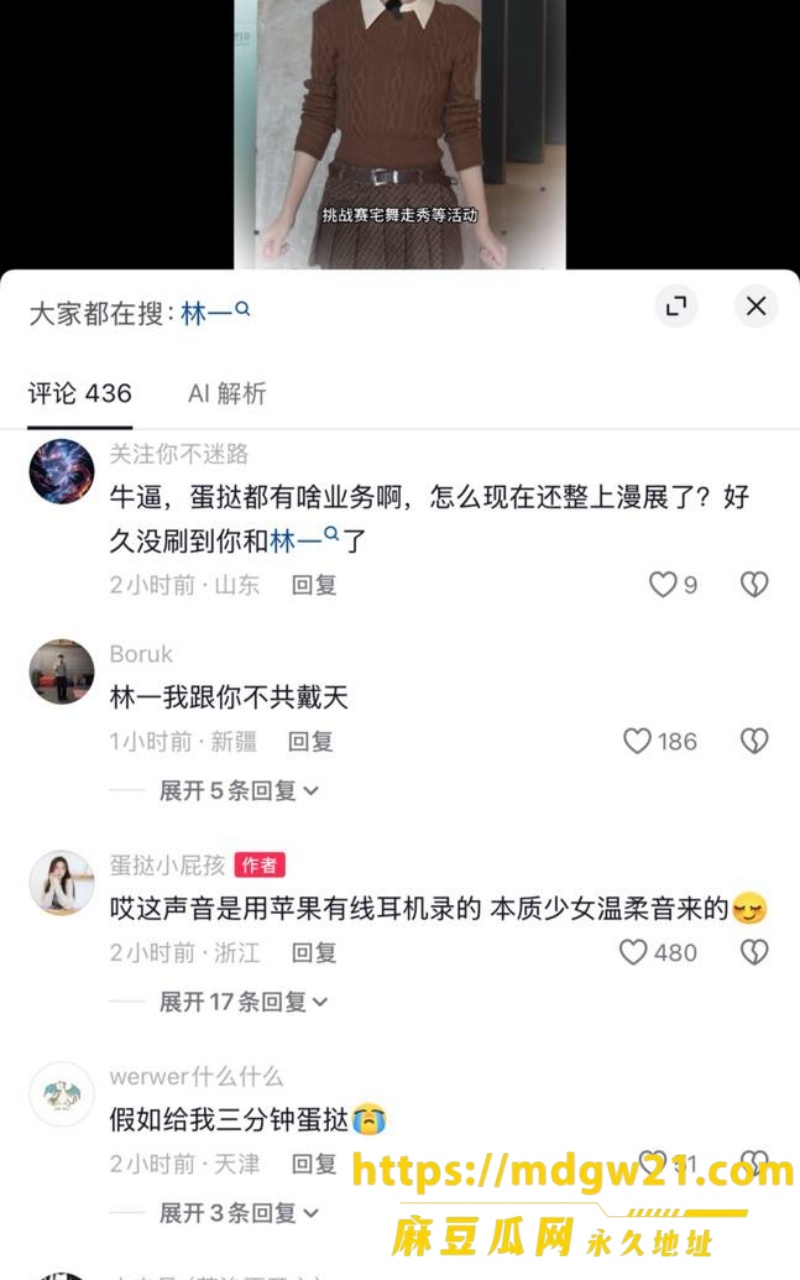
Task: Open 蛋挞小屁孩's profile avatar
Action: pos(61,883)
